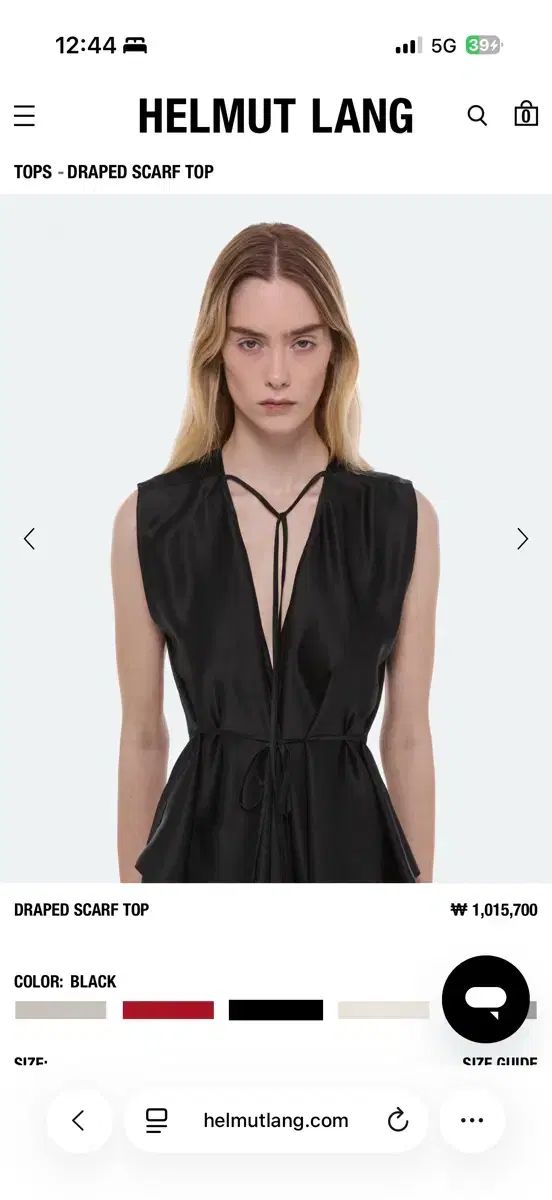Open the chat support bubble
This screenshot has height=1200, width=552.
tap(486, 999)
